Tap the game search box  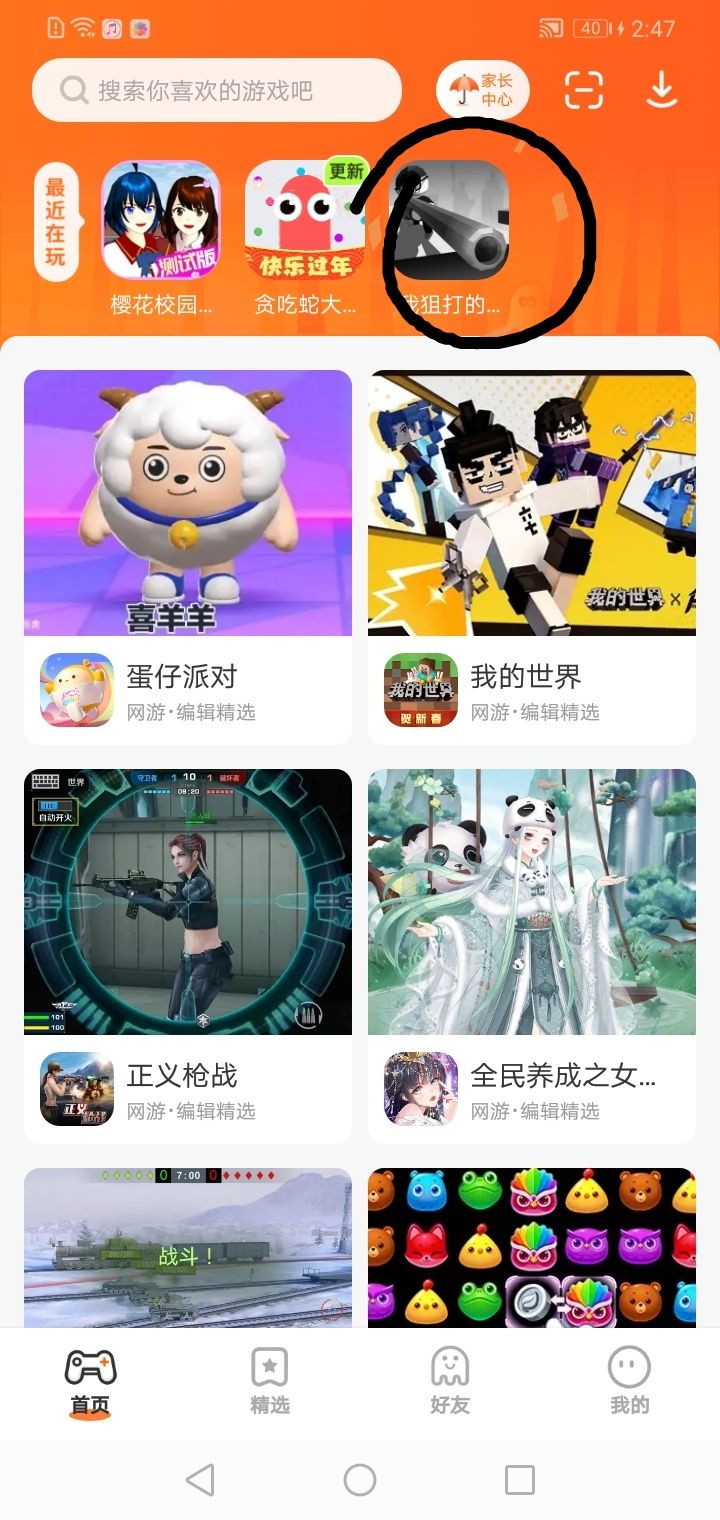point(217,91)
